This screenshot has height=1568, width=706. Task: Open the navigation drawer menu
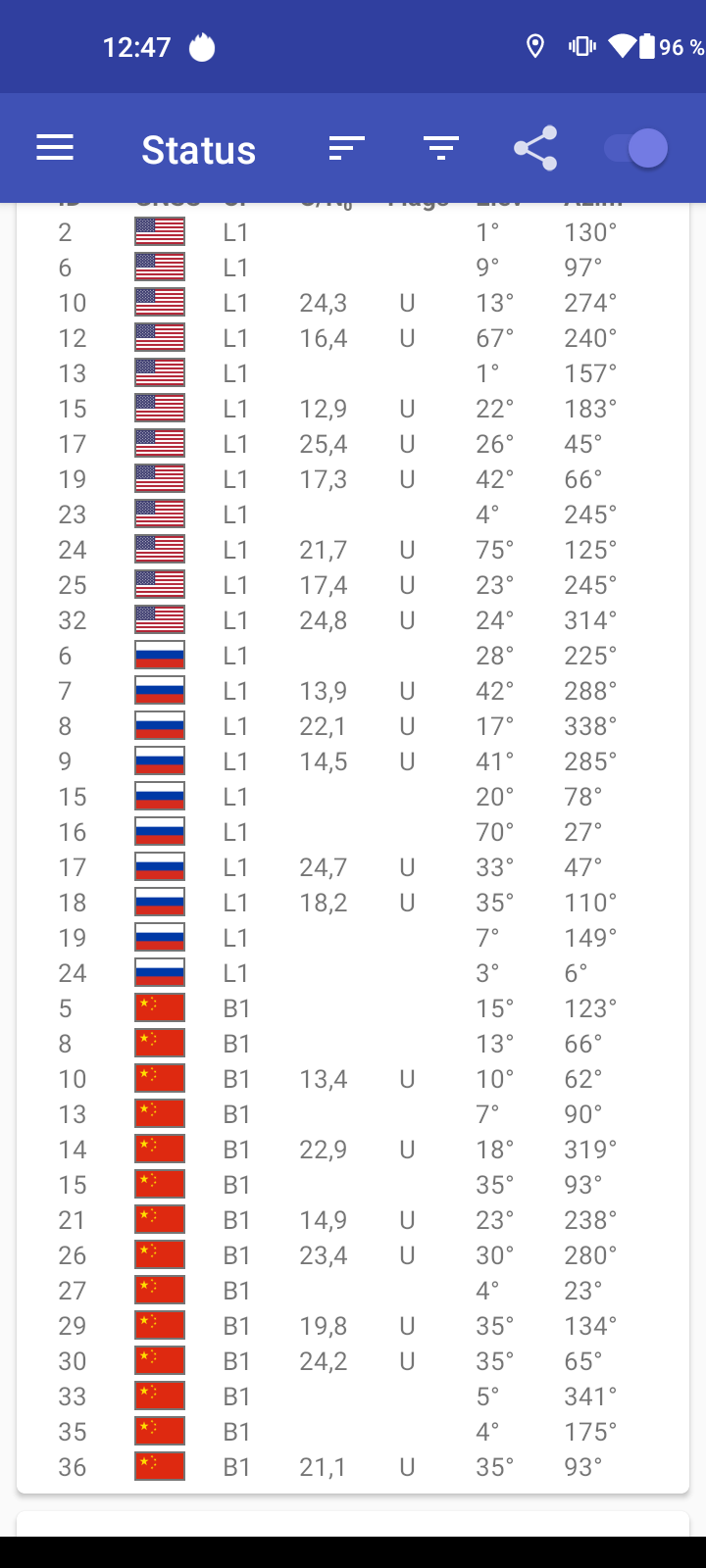point(55,149)
